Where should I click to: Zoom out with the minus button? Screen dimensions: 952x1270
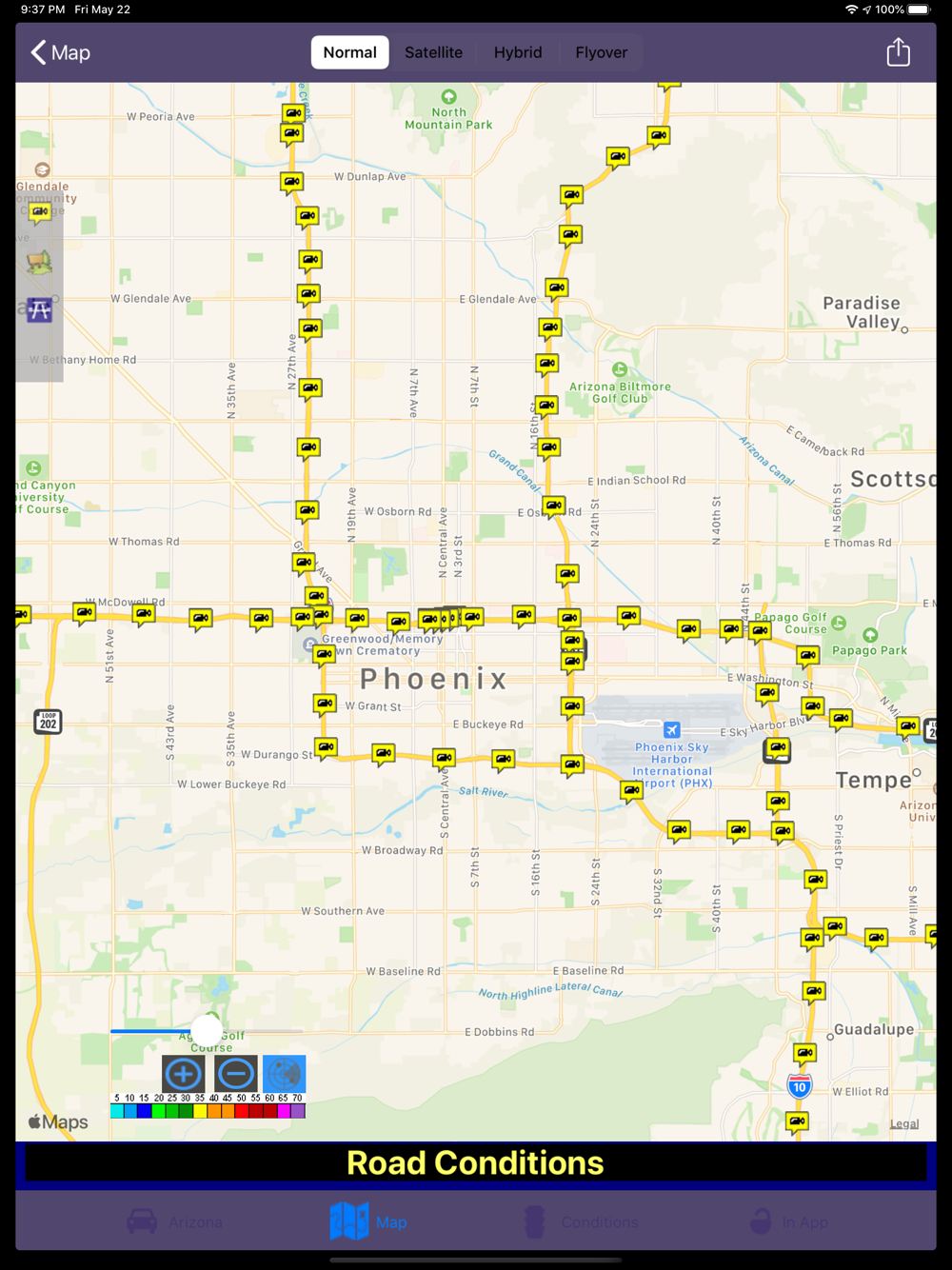pos(235,1074)
